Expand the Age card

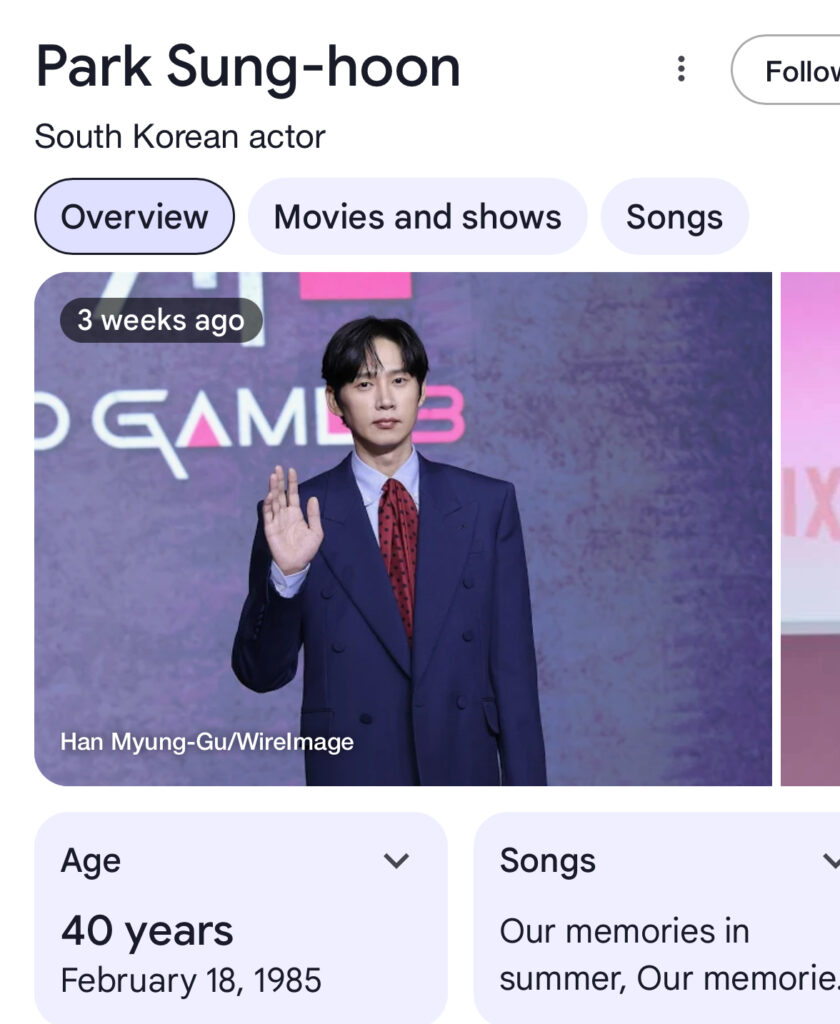(x=396, y=861)
